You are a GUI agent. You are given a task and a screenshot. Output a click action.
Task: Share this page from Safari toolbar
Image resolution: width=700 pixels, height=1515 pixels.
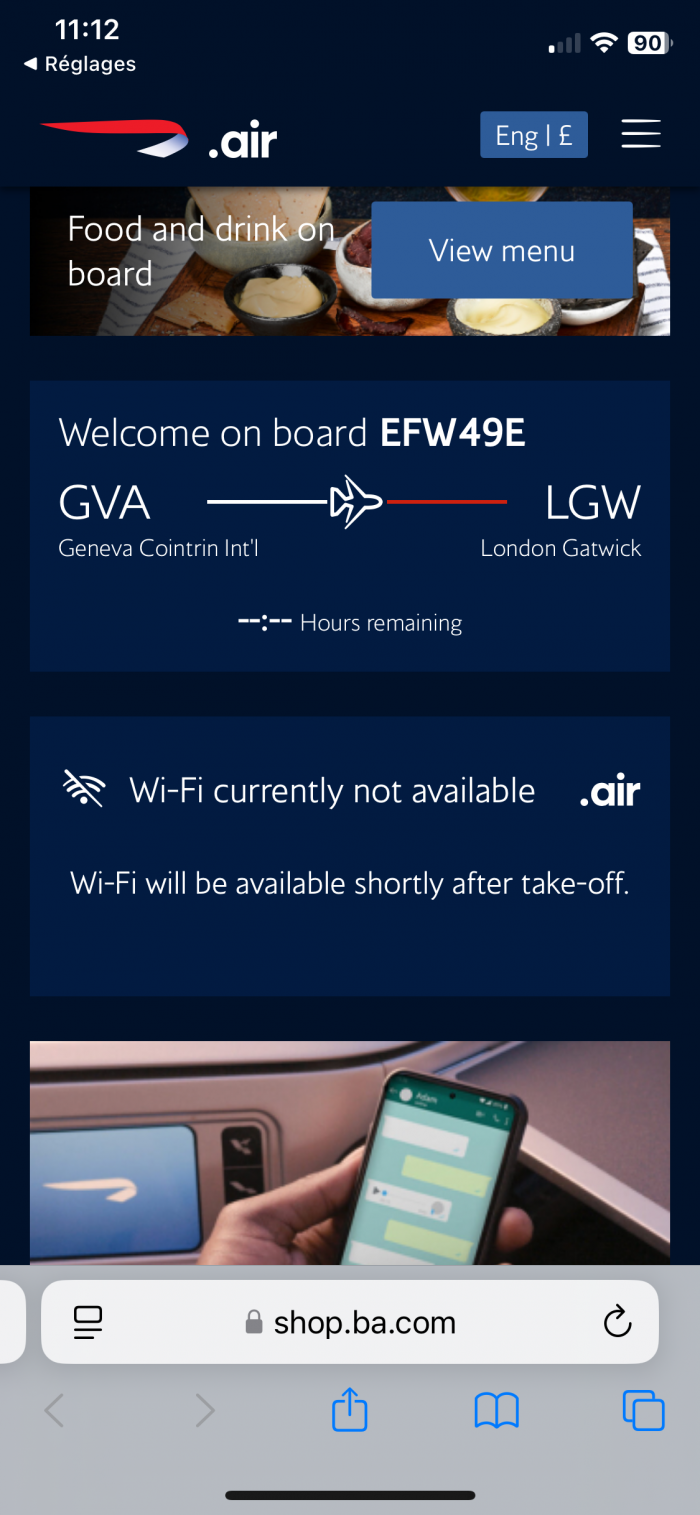[350, 1410]
